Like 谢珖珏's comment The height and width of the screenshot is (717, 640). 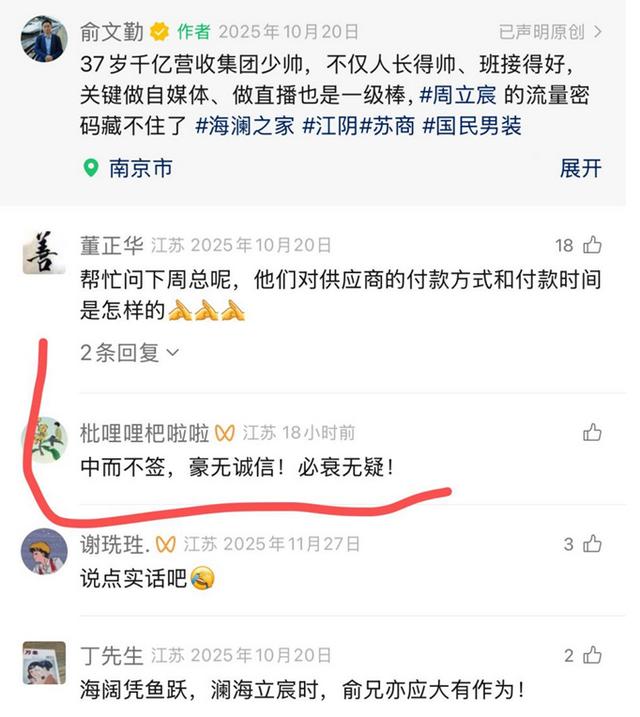coord(592,544)
